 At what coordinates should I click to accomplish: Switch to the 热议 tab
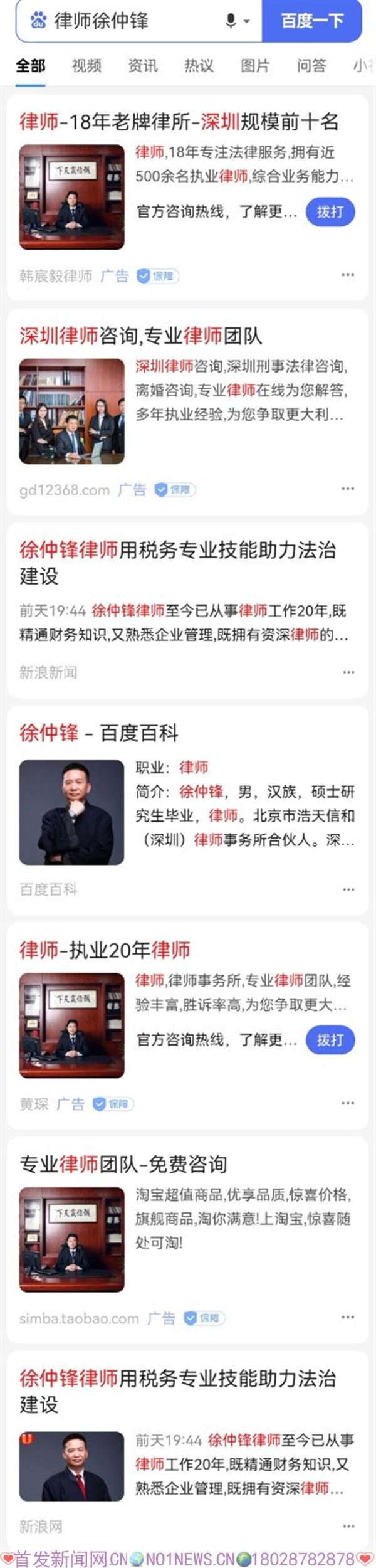click(199, 65)
